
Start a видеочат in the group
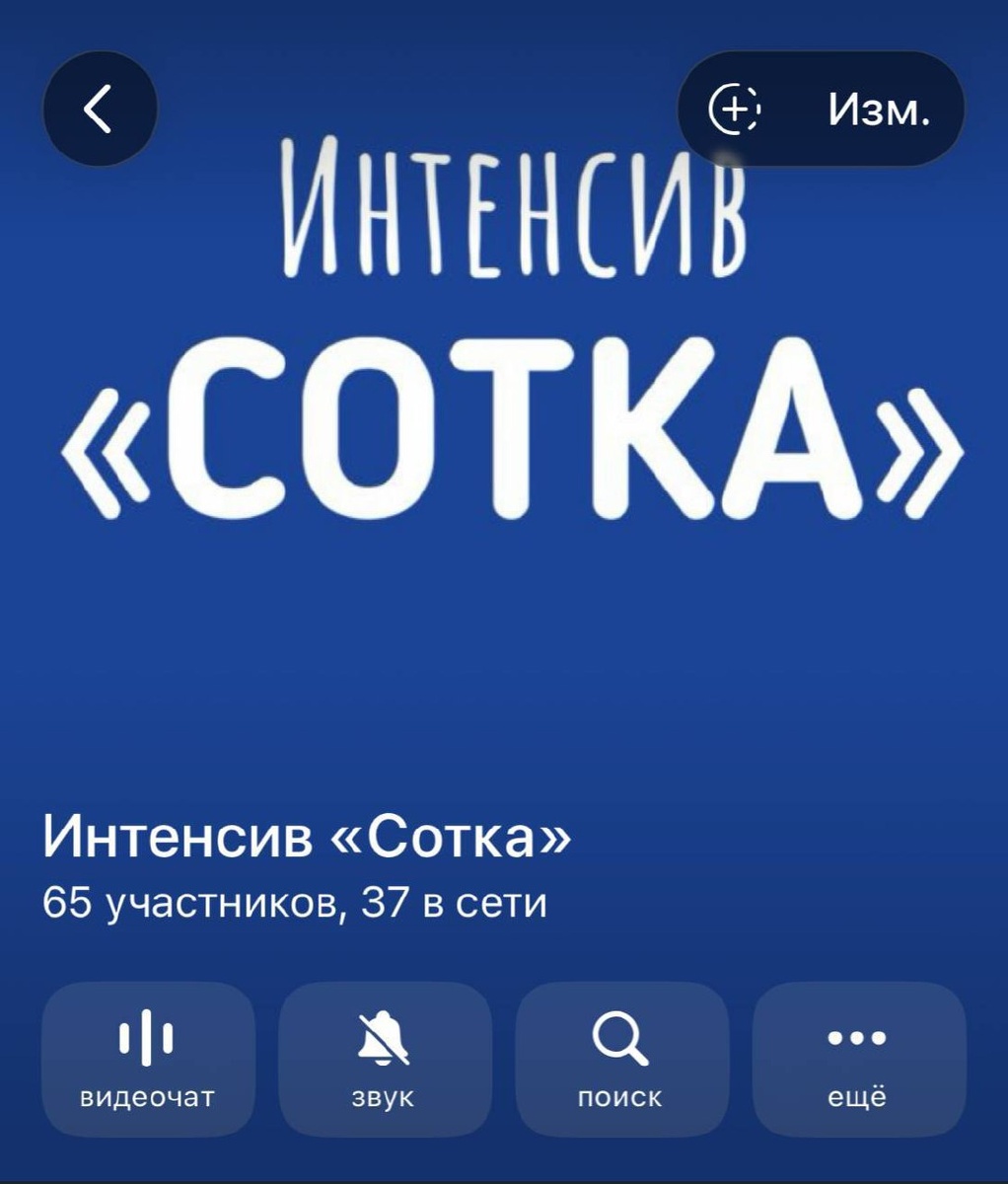point(147,1059)
